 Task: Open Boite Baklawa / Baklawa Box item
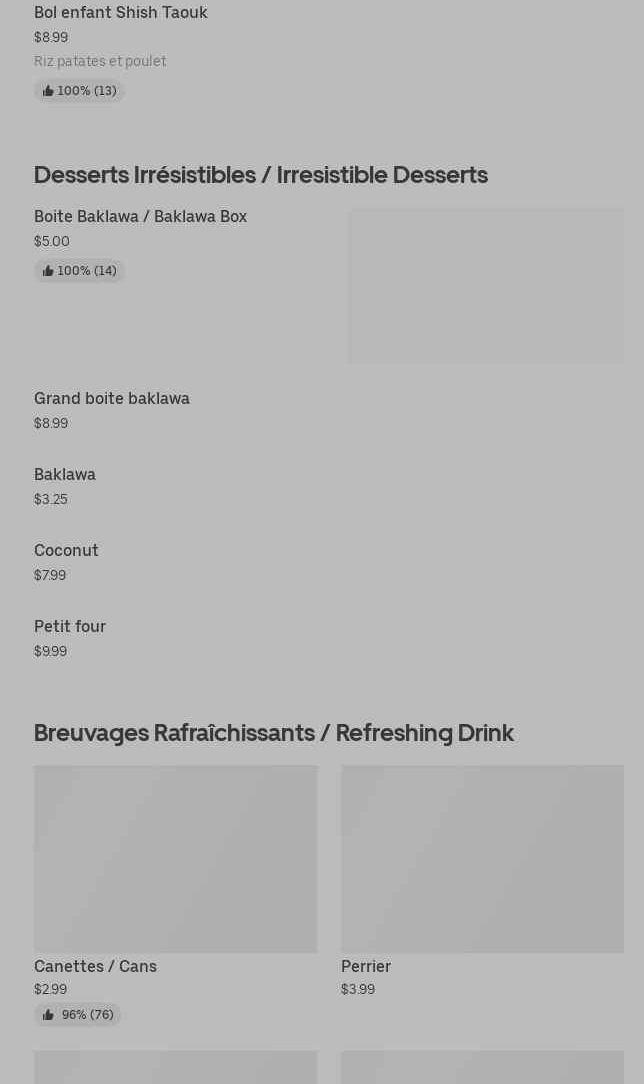pyautogui.click(x=329, y=286)
